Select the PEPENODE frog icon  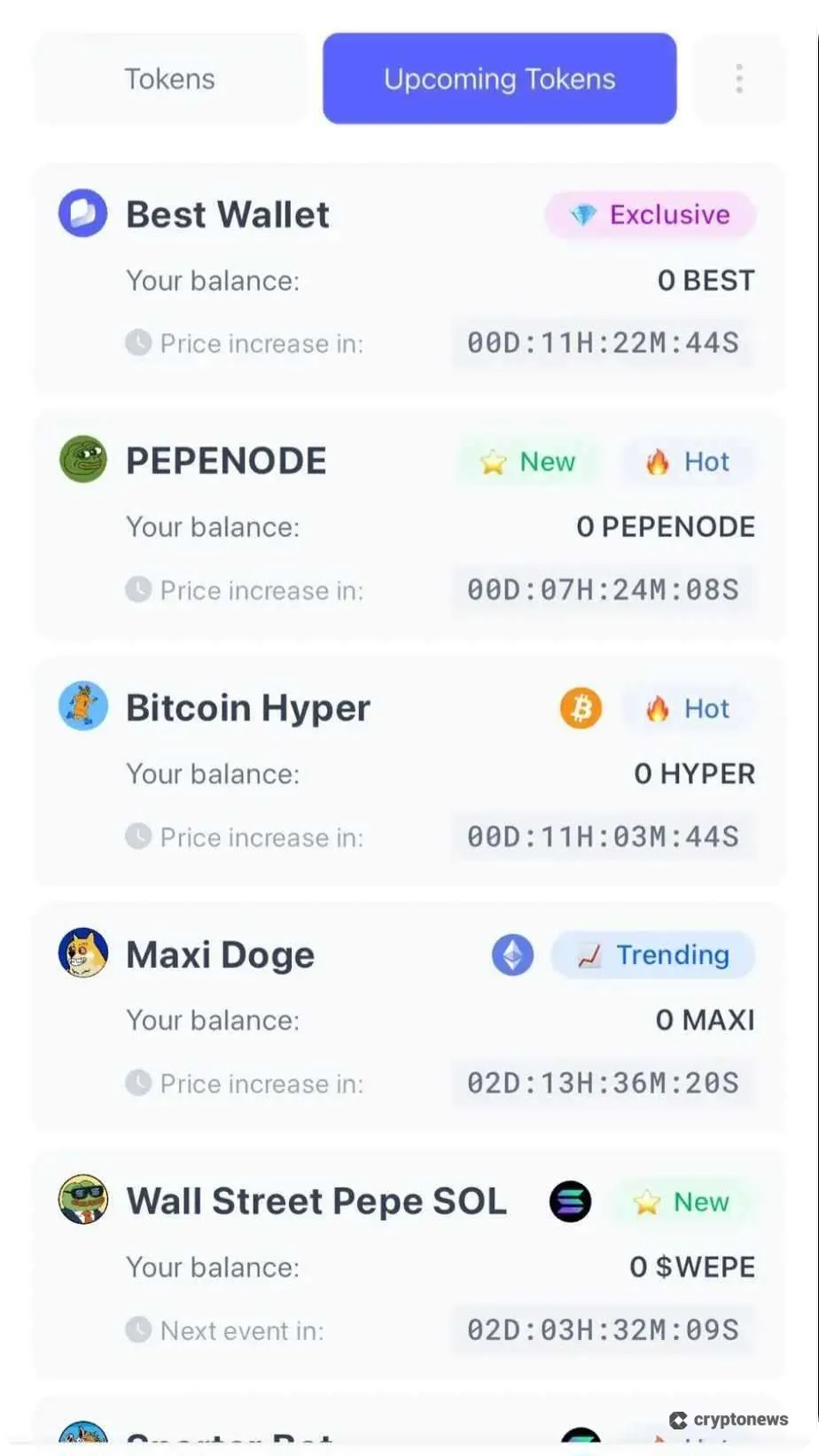(x=82, y=459)
